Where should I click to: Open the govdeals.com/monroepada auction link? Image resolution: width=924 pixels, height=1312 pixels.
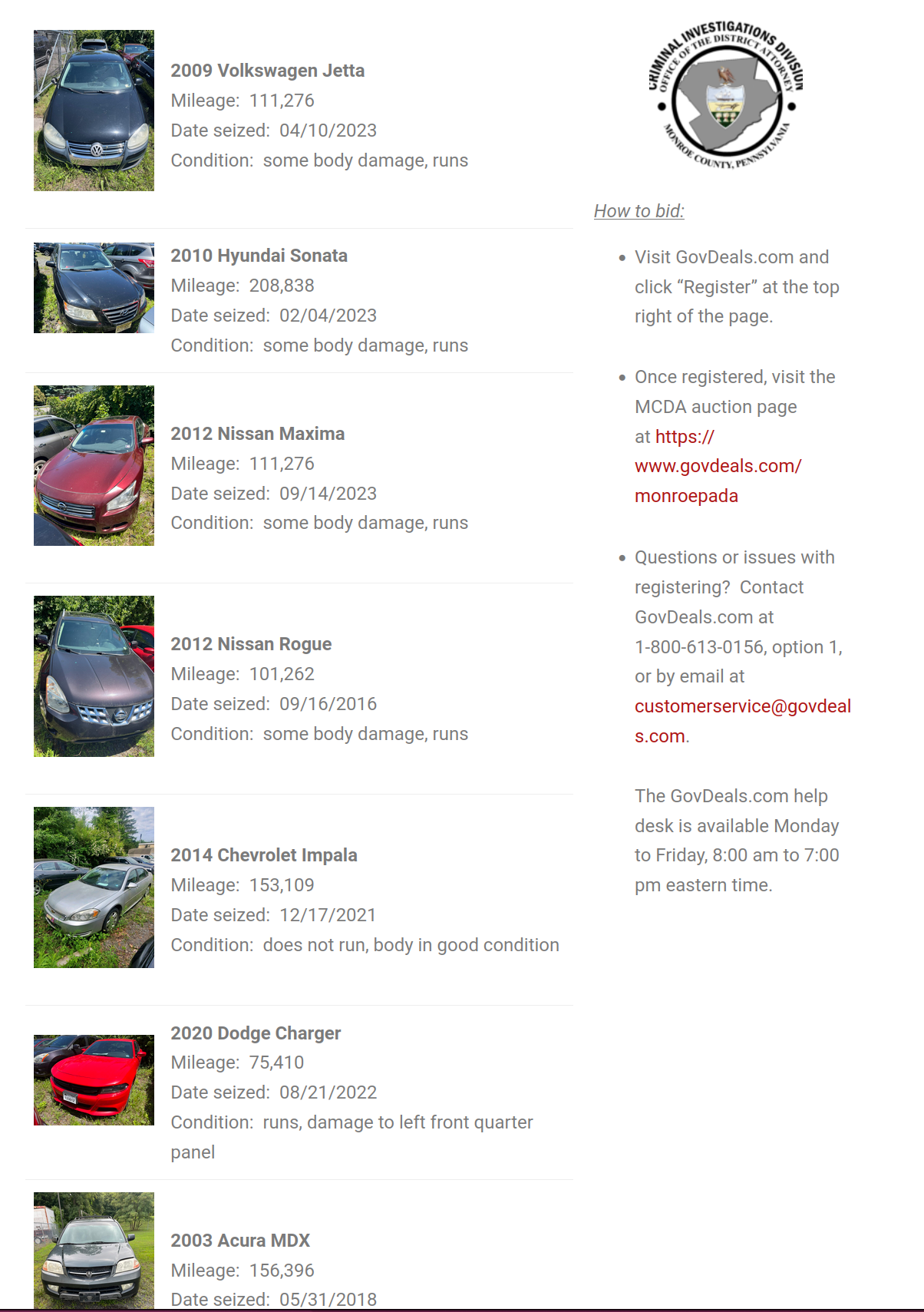(x=718, y=466)
